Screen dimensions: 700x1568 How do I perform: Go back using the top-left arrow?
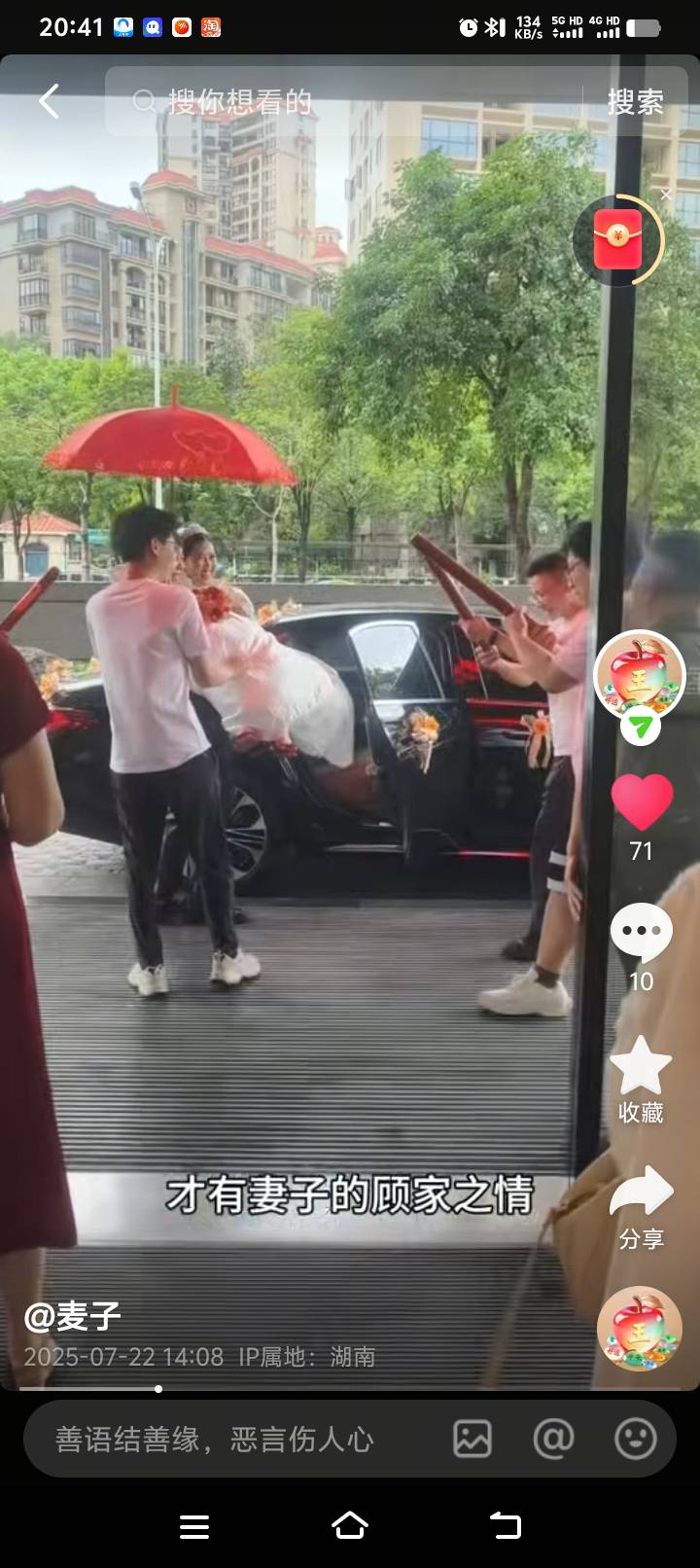click(x=49, y=101)
